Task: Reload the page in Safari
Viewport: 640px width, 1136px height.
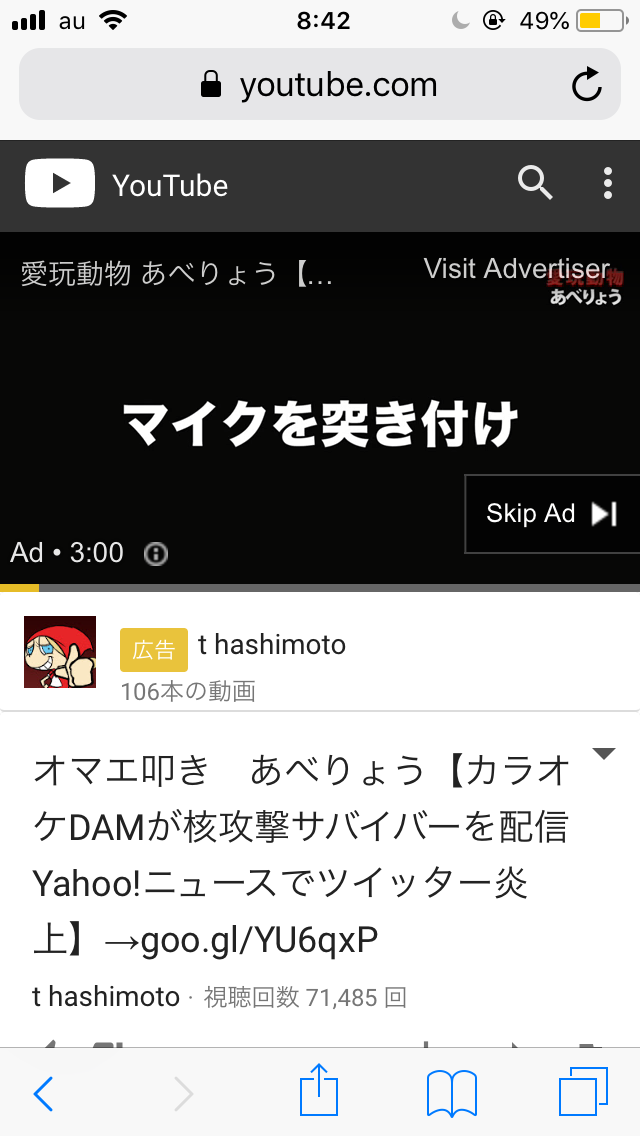Action: pyautogui.click(x=587, y=85)
